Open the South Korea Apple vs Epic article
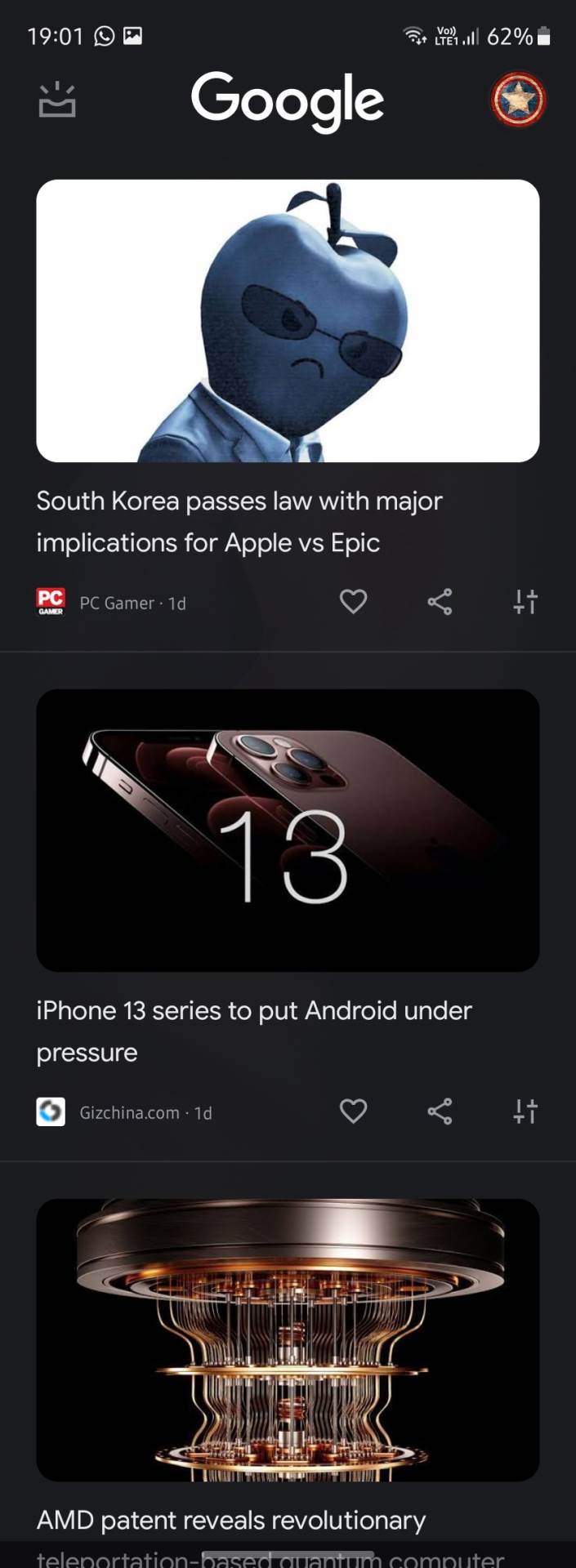Image resolution: width=576 pixels, height=1568 pixels. (x=239, y=521)
